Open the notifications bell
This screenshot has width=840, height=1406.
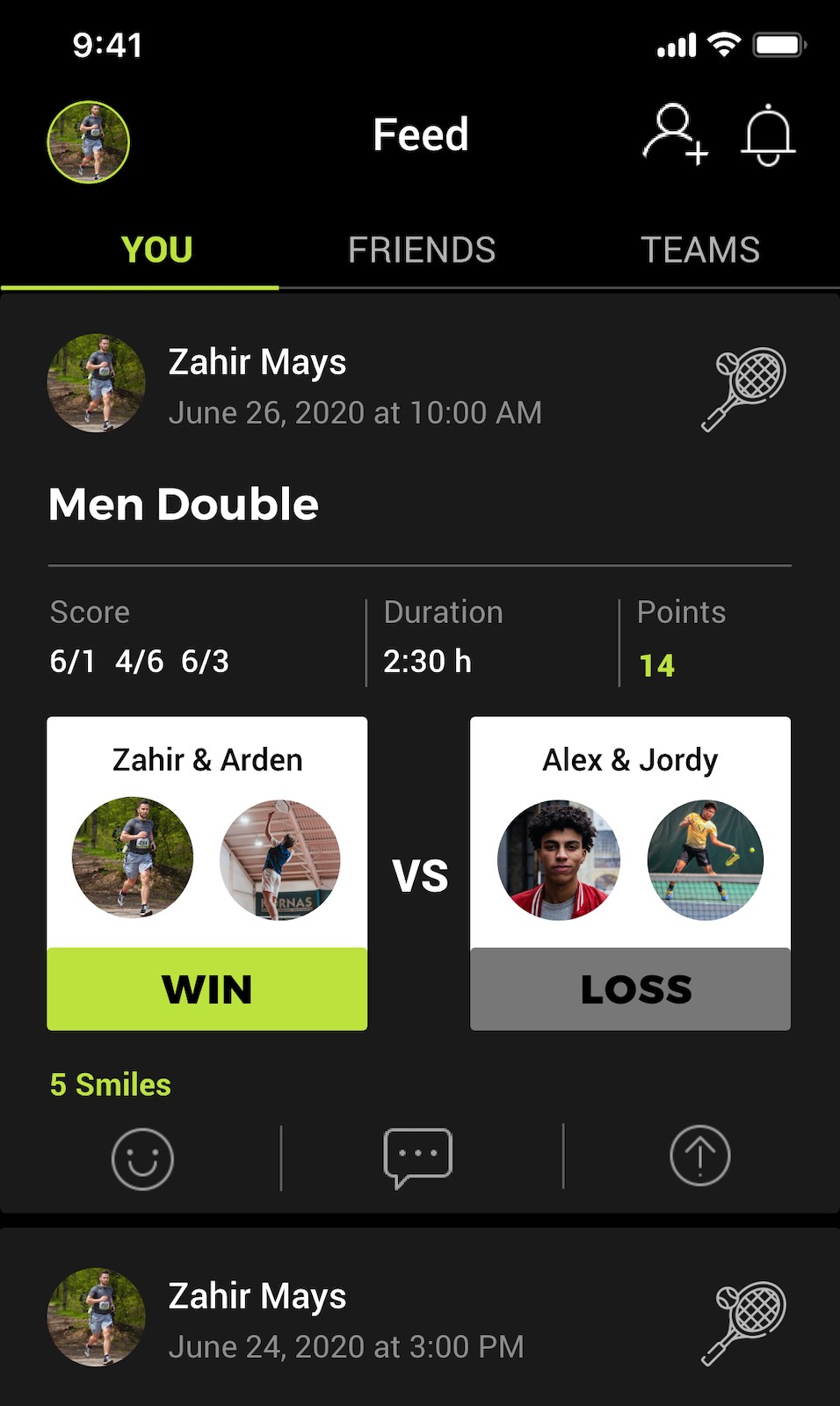pyautogui.click(x=768, y=135)
